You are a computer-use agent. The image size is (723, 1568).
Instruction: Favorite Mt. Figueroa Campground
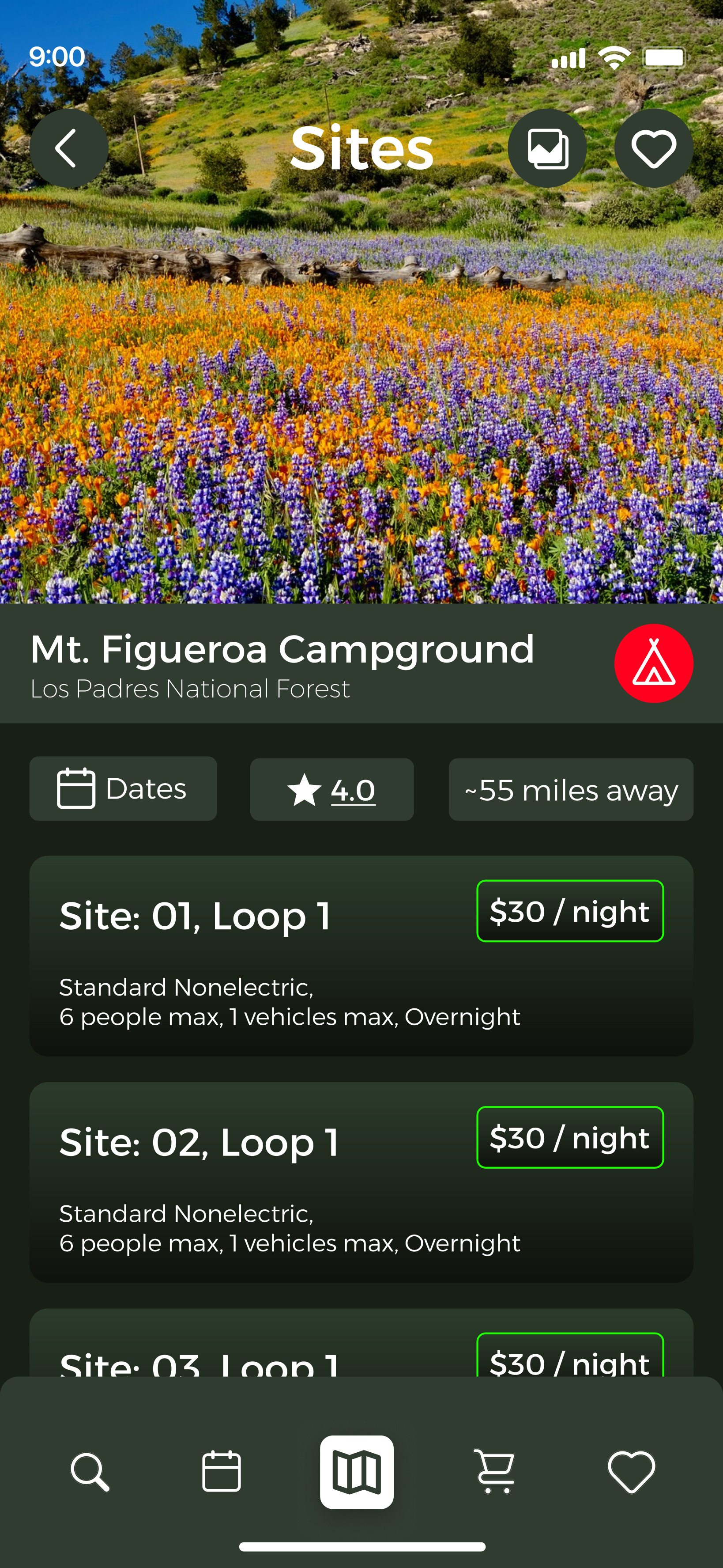(654, 148)
